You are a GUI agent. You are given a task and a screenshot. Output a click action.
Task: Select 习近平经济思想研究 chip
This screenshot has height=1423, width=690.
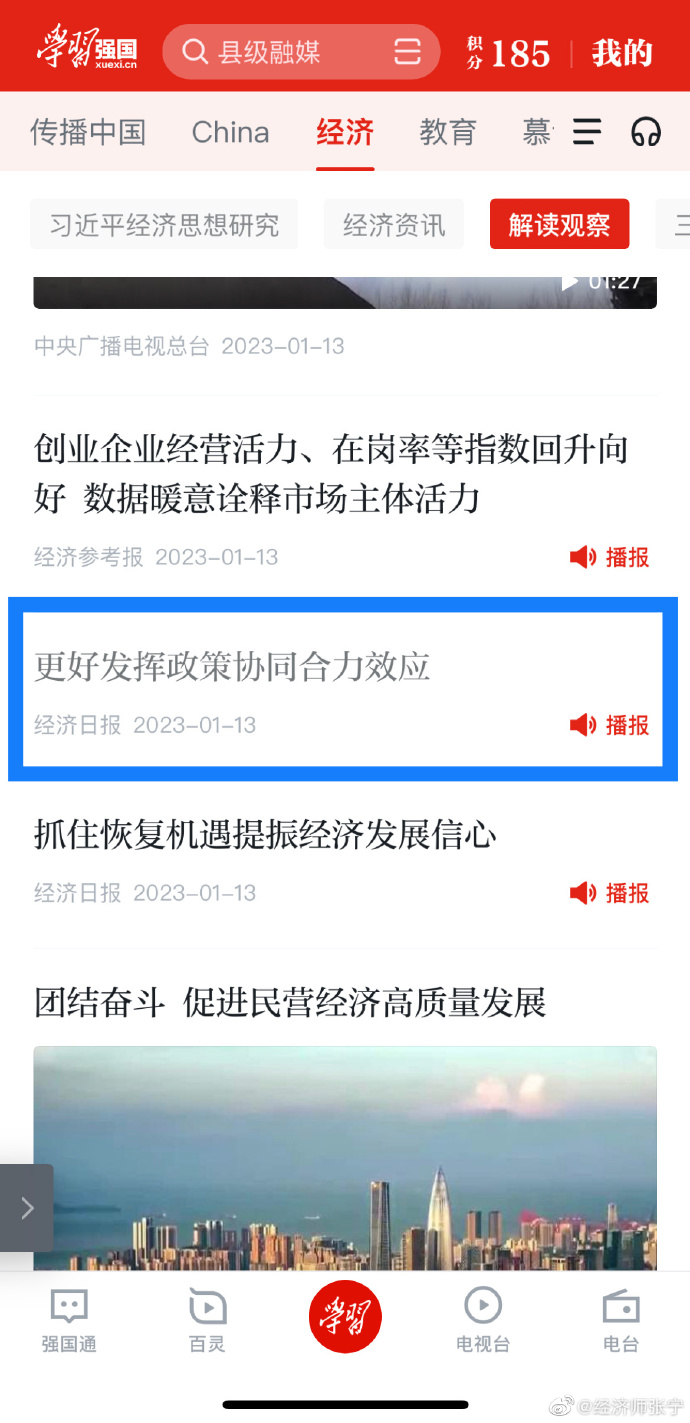click(x=164, y=225)
